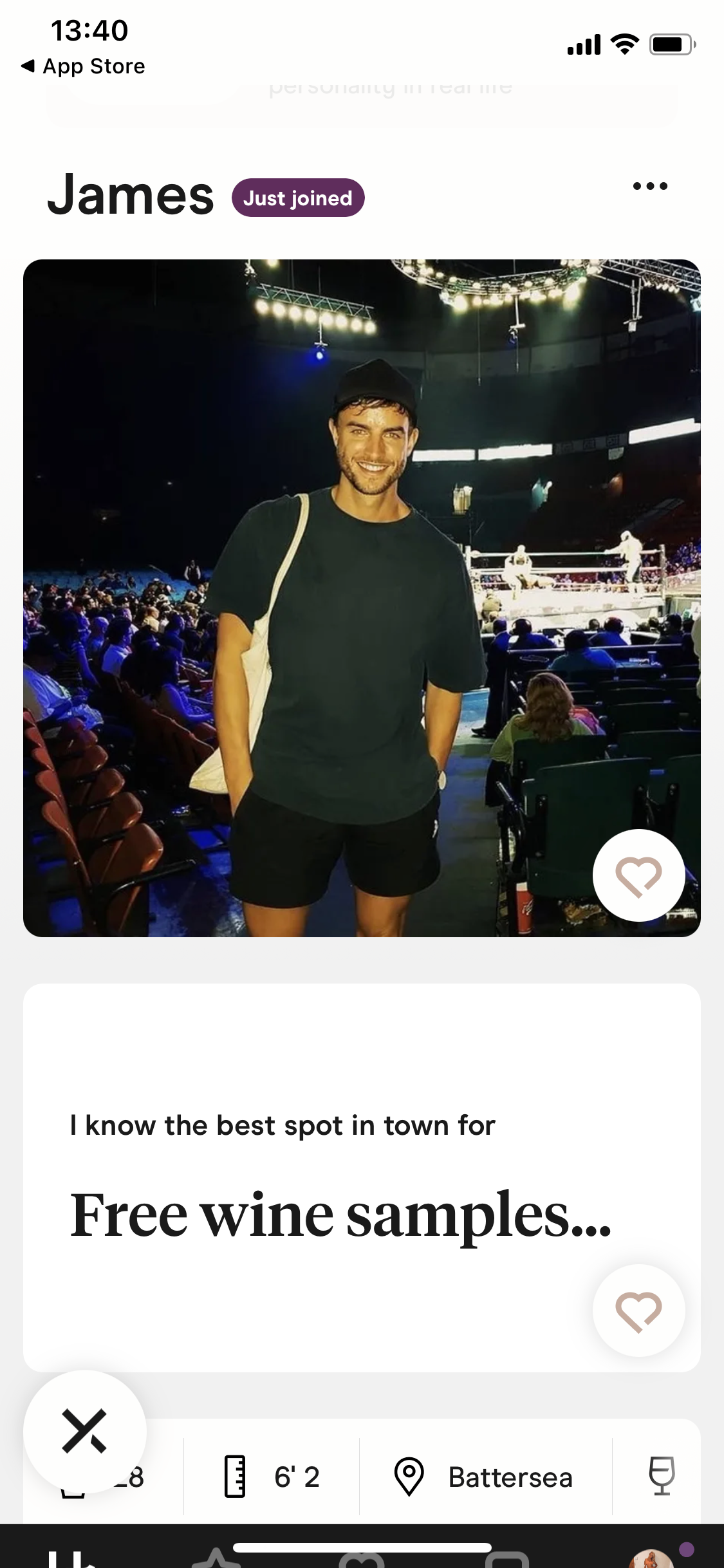
Task: Like the "Free wine samples" prompt answer
Action: pos(638,1311)
